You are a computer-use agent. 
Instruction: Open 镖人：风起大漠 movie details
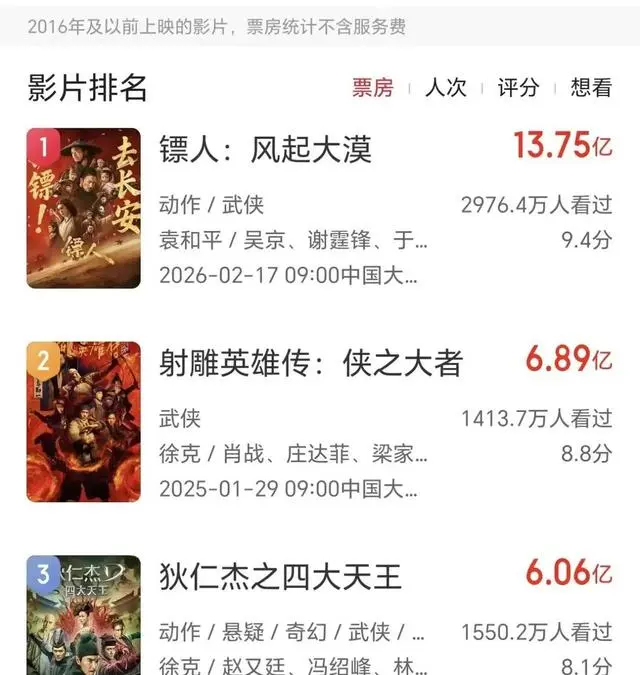265,149
